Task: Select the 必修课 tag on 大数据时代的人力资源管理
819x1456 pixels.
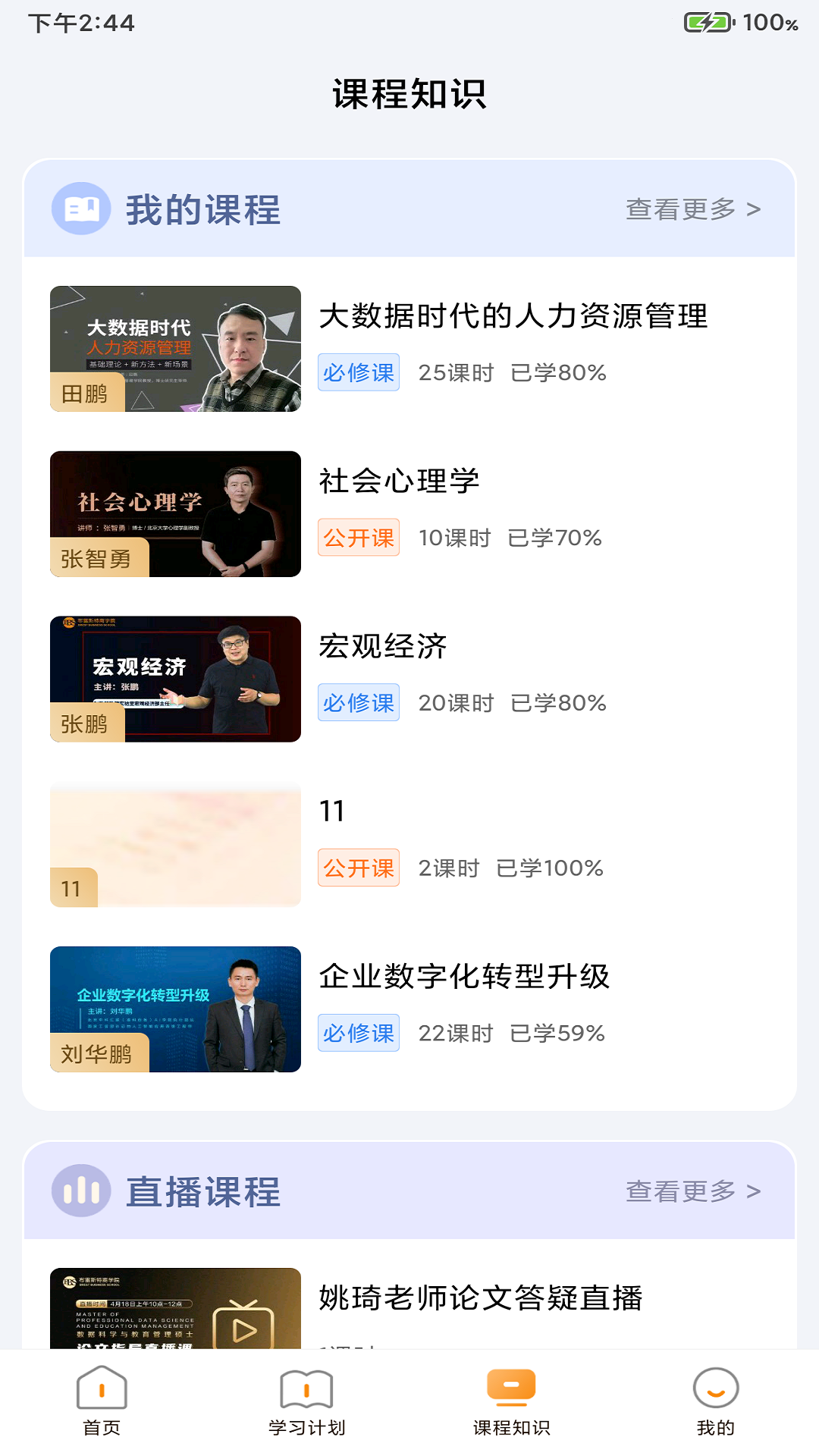Action: click(358, 372)
